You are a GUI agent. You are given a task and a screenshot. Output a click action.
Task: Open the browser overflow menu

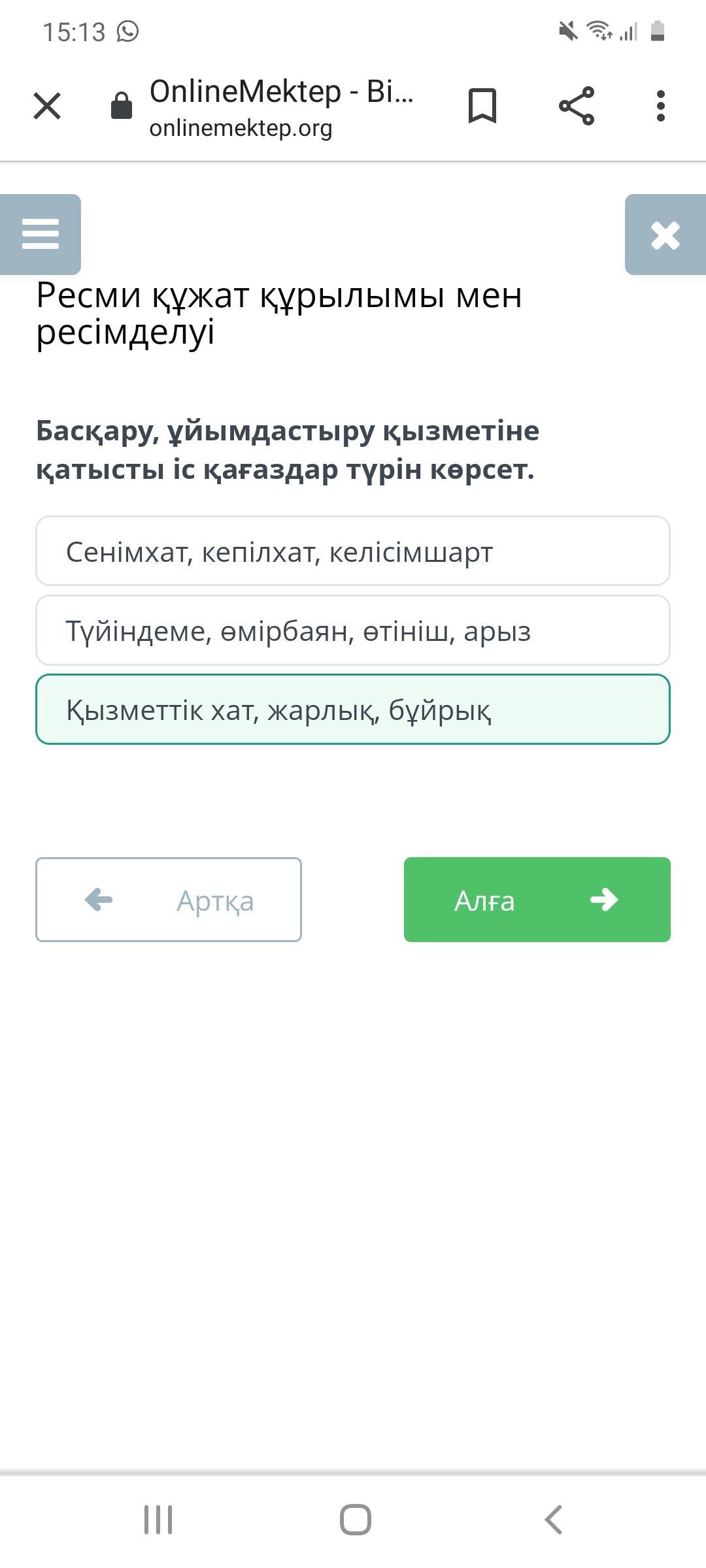(660, 106)
